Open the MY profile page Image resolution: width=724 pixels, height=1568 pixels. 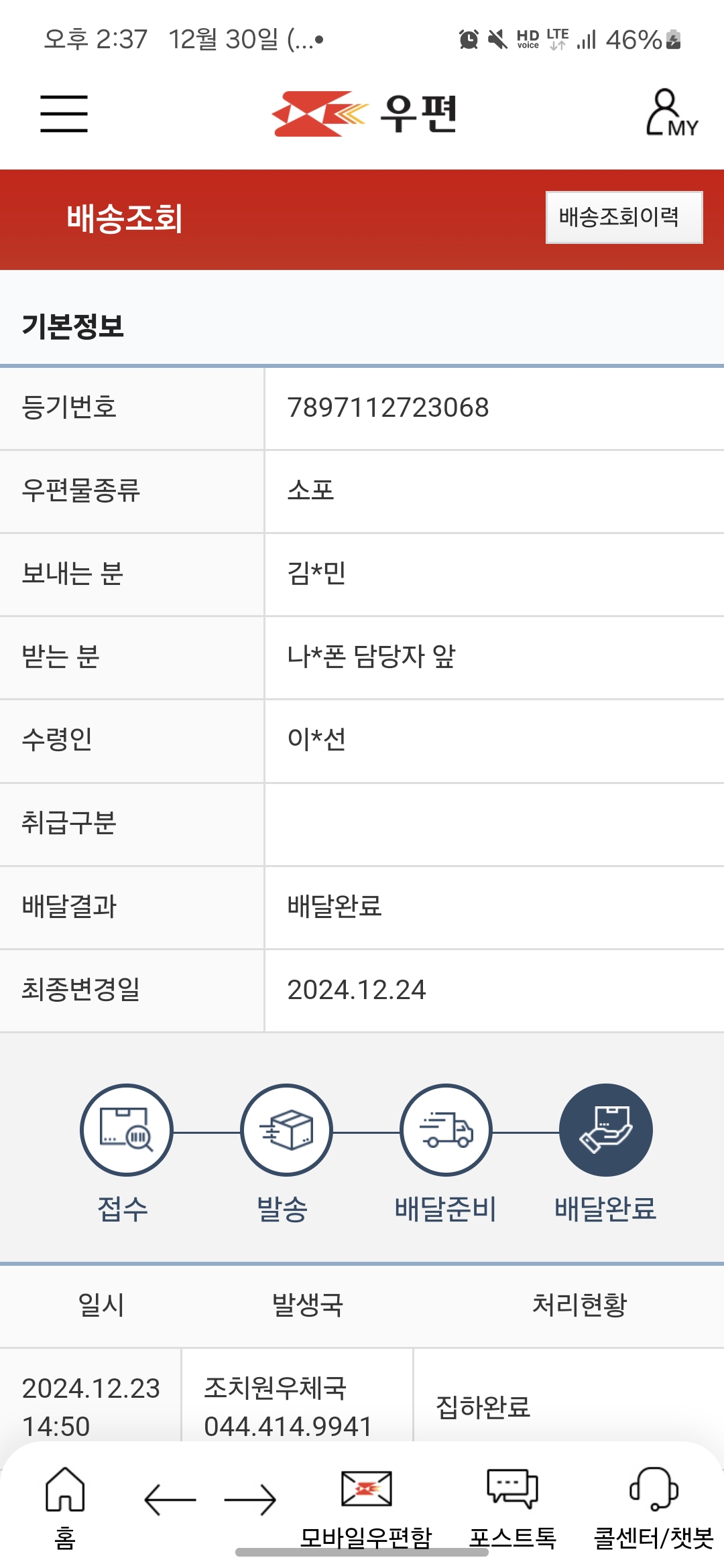[x=671, y=113]
